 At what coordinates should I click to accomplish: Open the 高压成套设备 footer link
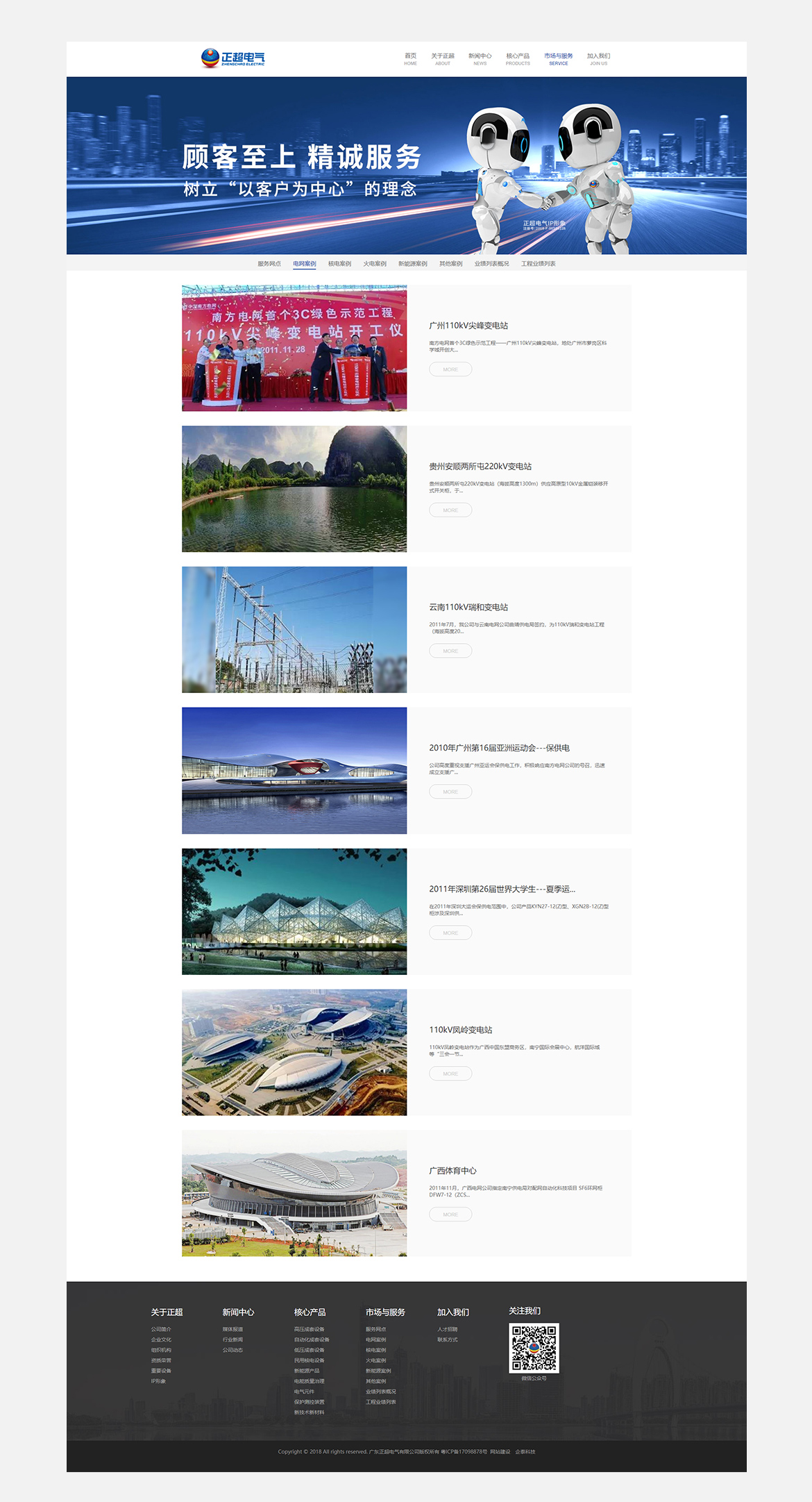pyautogui.click(x=310, y=1329)
